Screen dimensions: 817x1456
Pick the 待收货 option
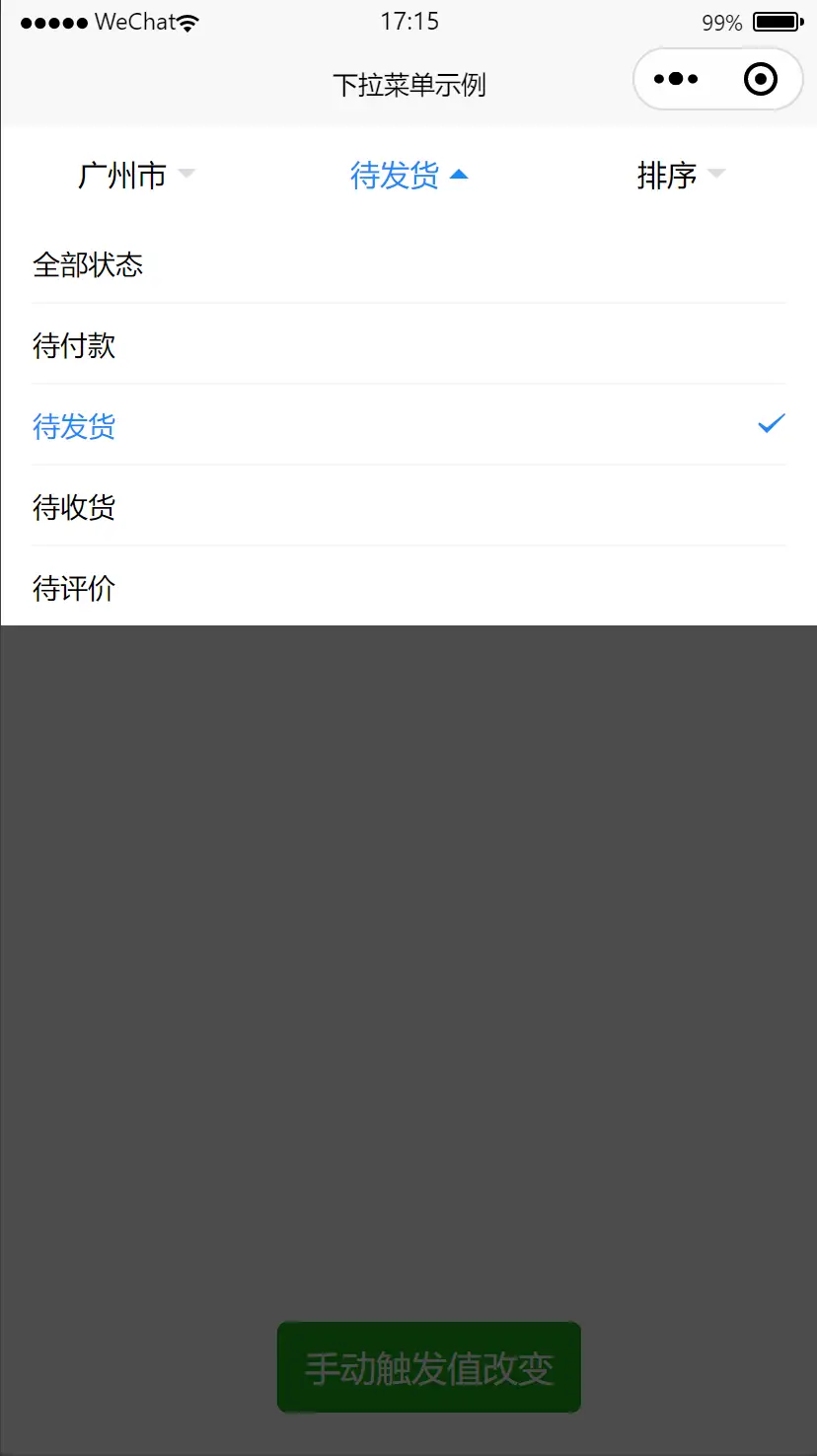[x=408, y=507]
